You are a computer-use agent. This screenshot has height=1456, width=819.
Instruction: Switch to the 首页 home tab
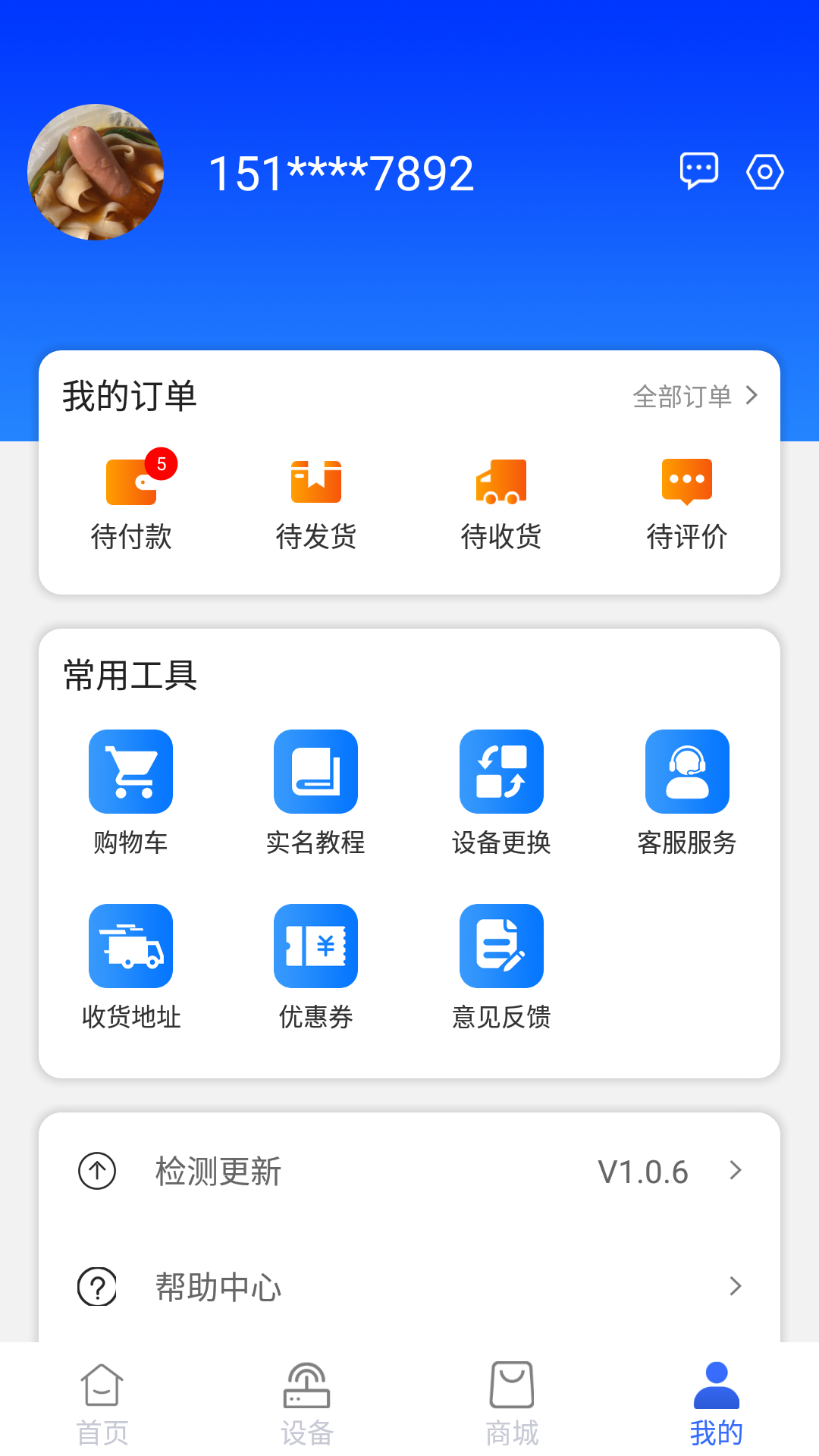102,1403
